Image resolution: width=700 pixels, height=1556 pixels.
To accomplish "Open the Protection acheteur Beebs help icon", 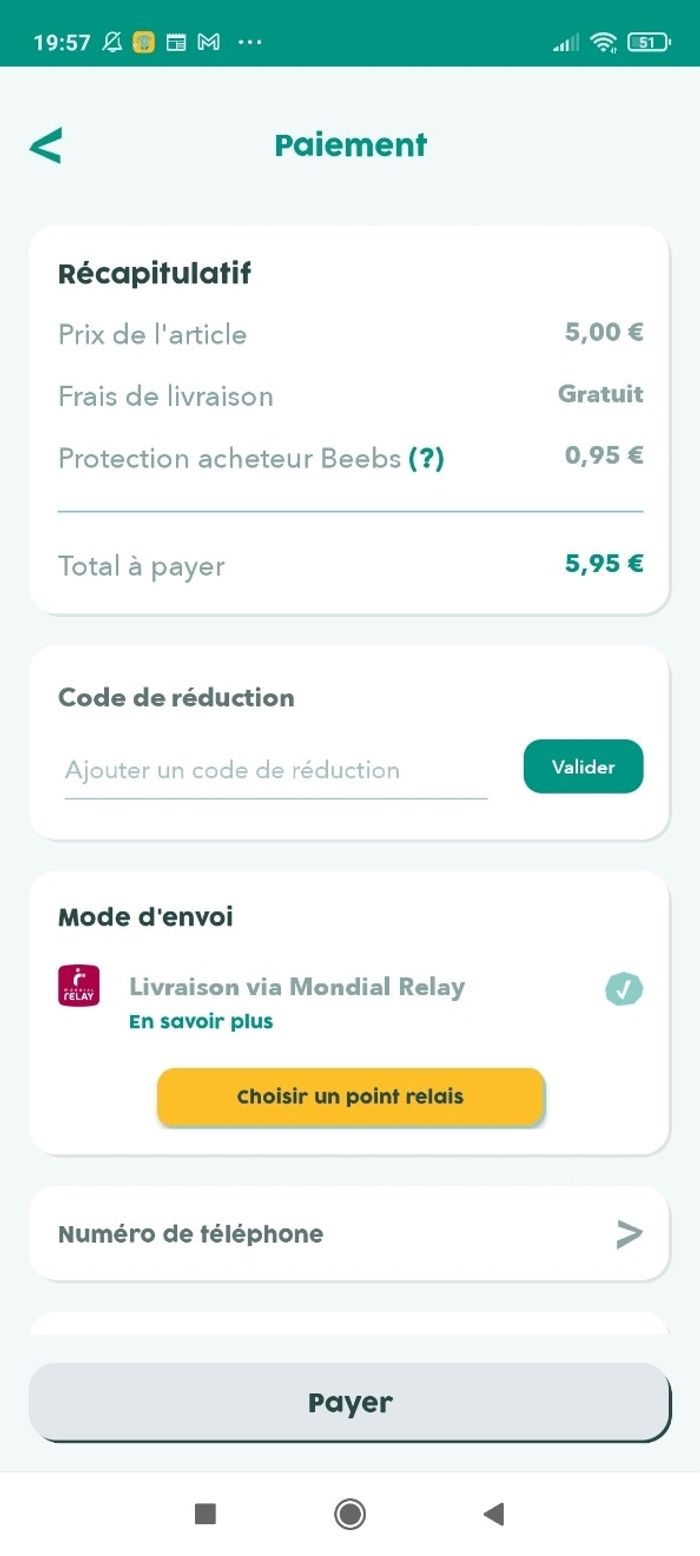I will (426, 459).
